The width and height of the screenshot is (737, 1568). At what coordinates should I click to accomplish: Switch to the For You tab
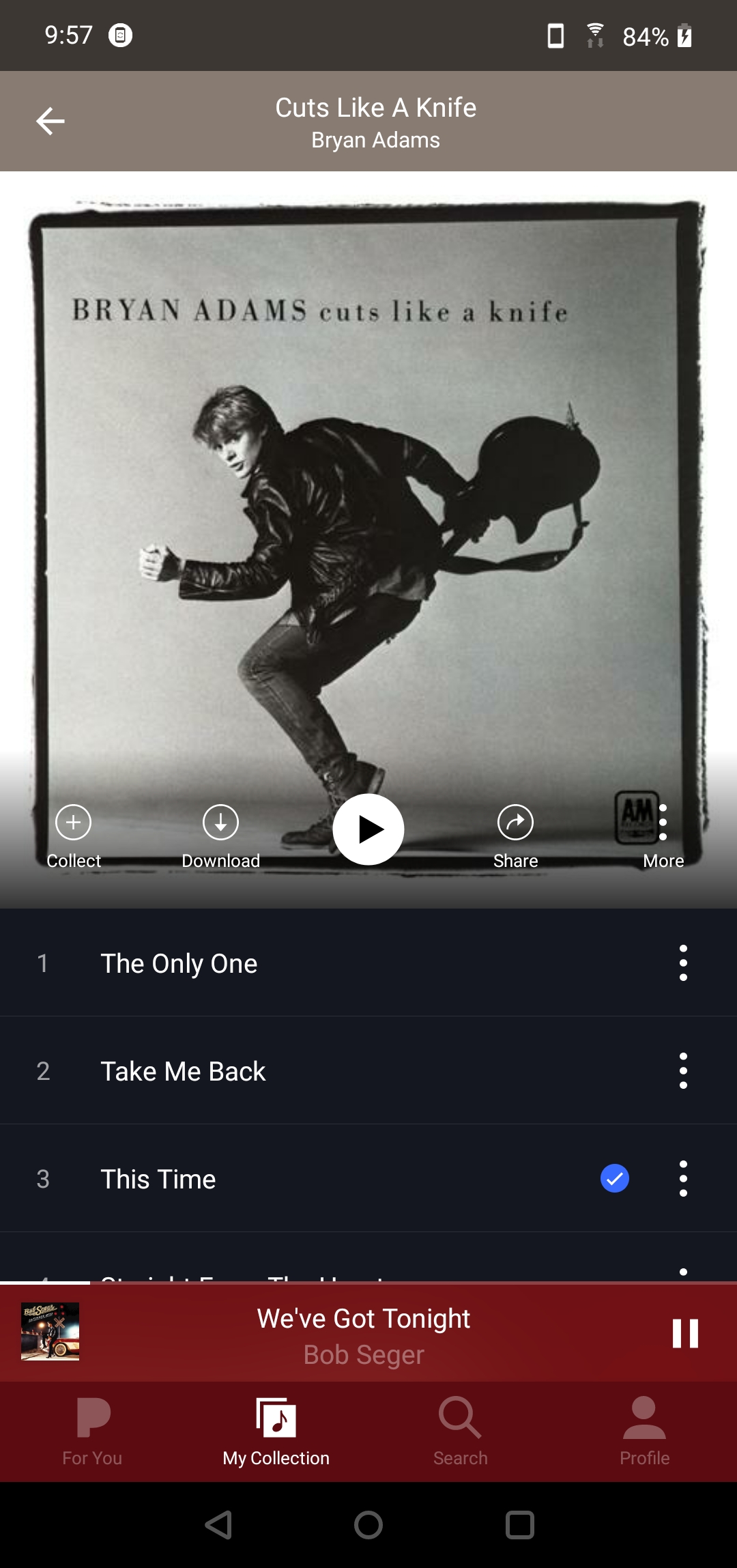(92, 1431)
